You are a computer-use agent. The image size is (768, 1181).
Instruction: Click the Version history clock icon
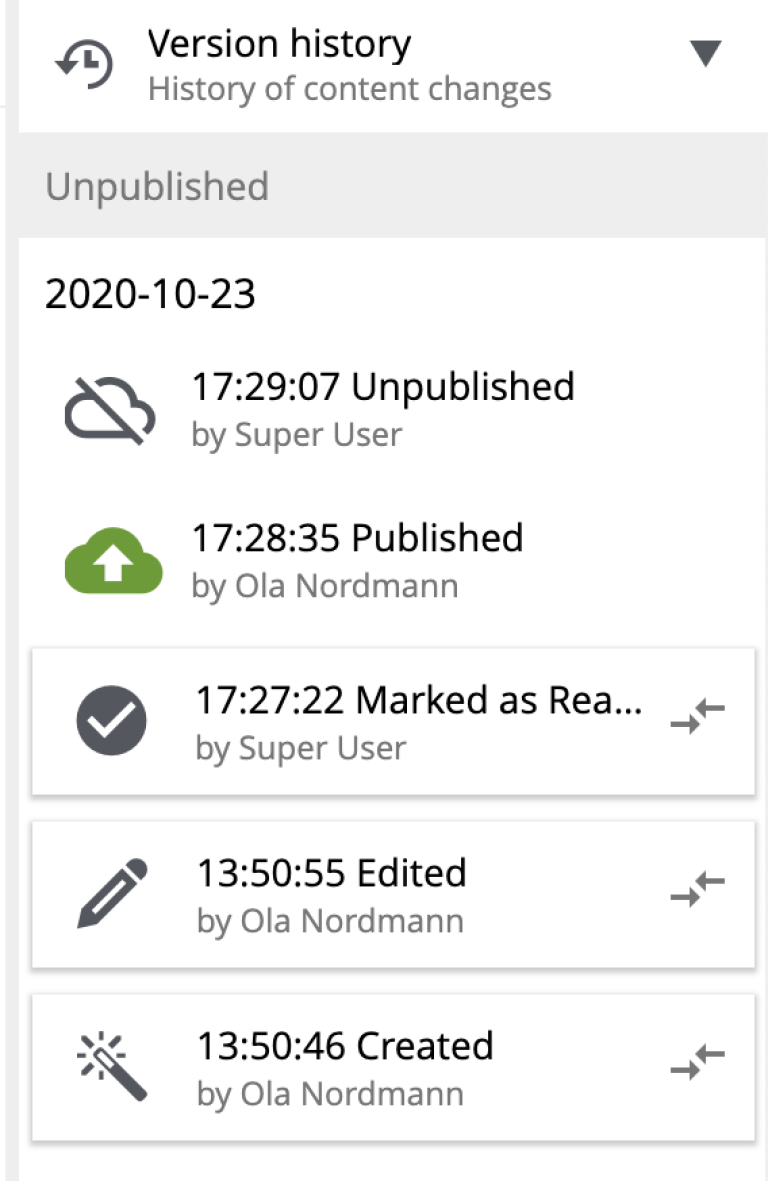83,62
